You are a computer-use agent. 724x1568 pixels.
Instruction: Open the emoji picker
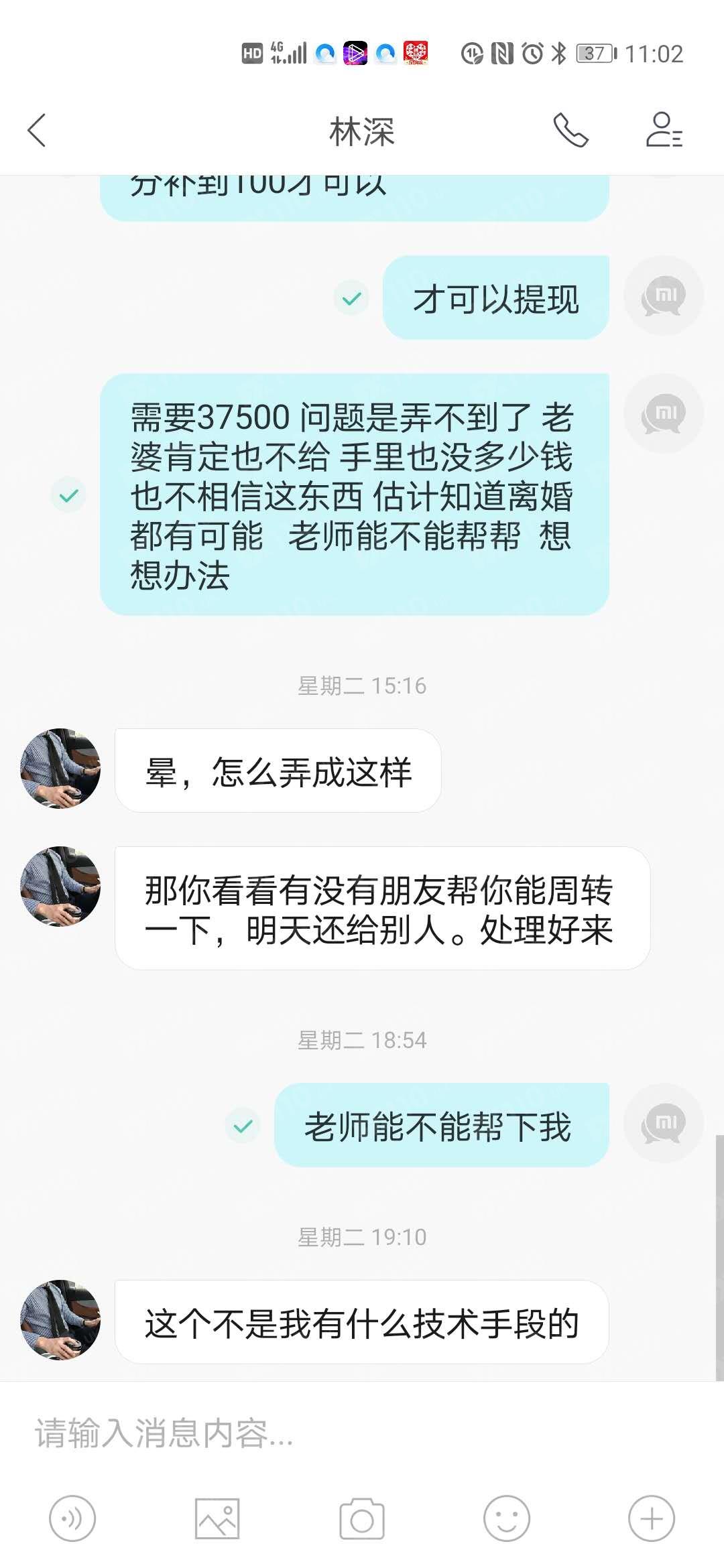507,1518
